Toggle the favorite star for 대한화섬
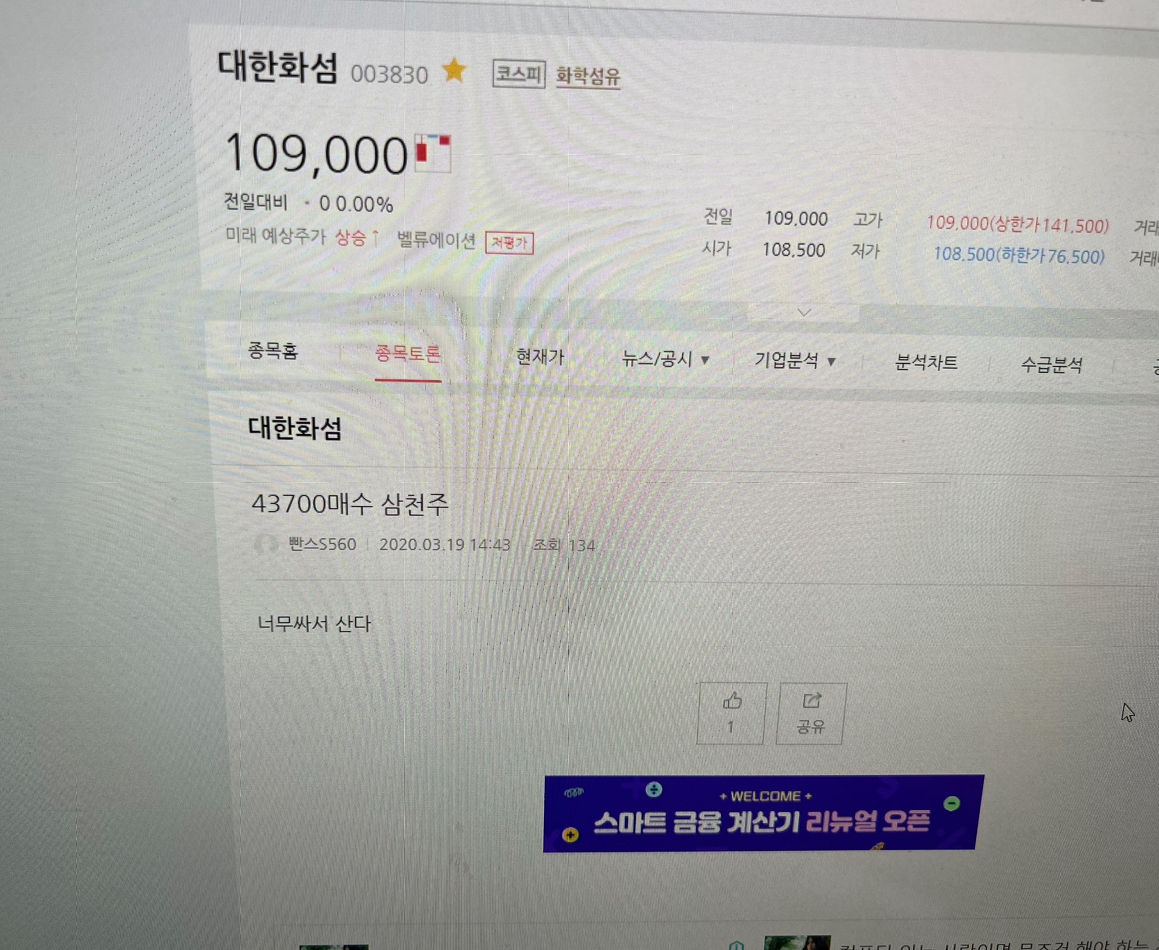This screenshot has height=950, width=1159. point(454,71)
